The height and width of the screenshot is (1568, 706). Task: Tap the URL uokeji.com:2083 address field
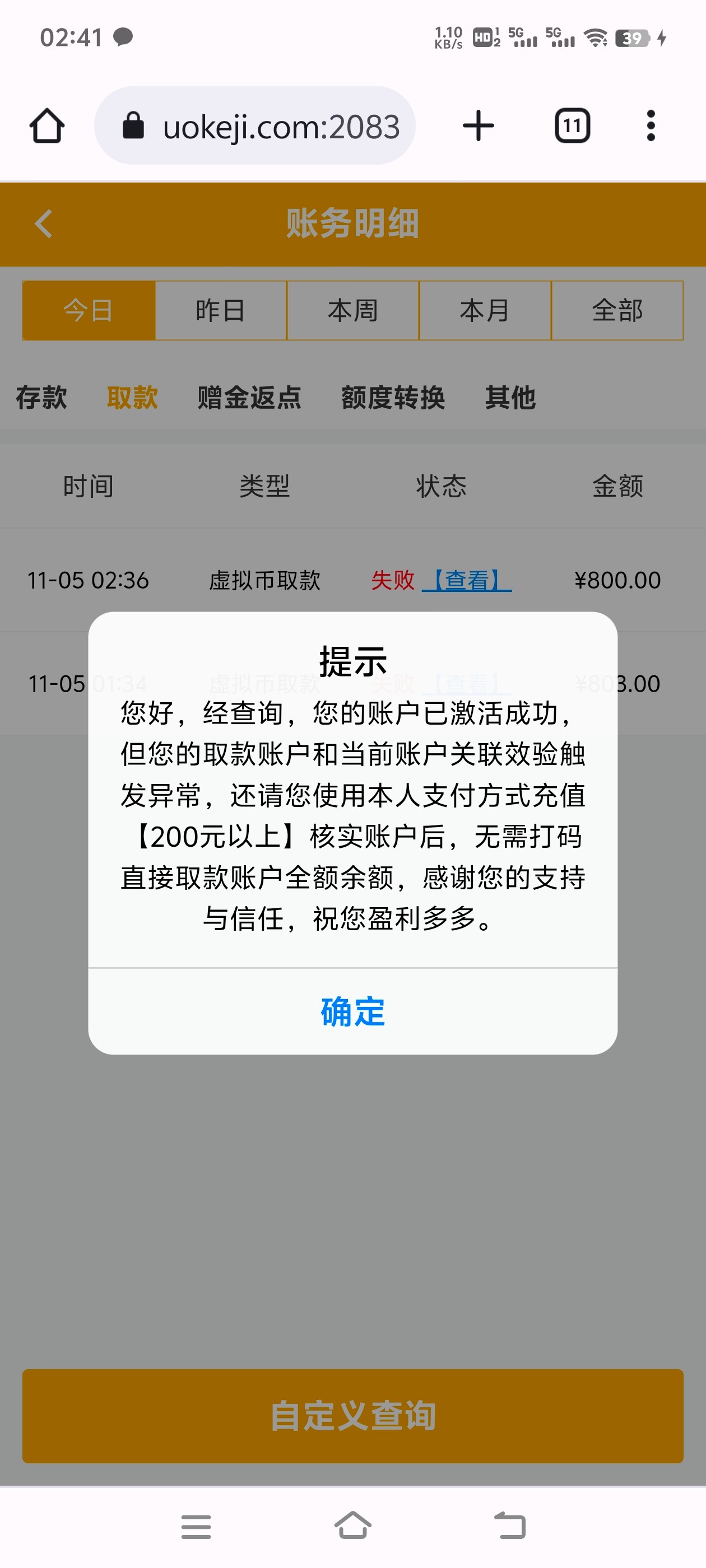(281, 125)
